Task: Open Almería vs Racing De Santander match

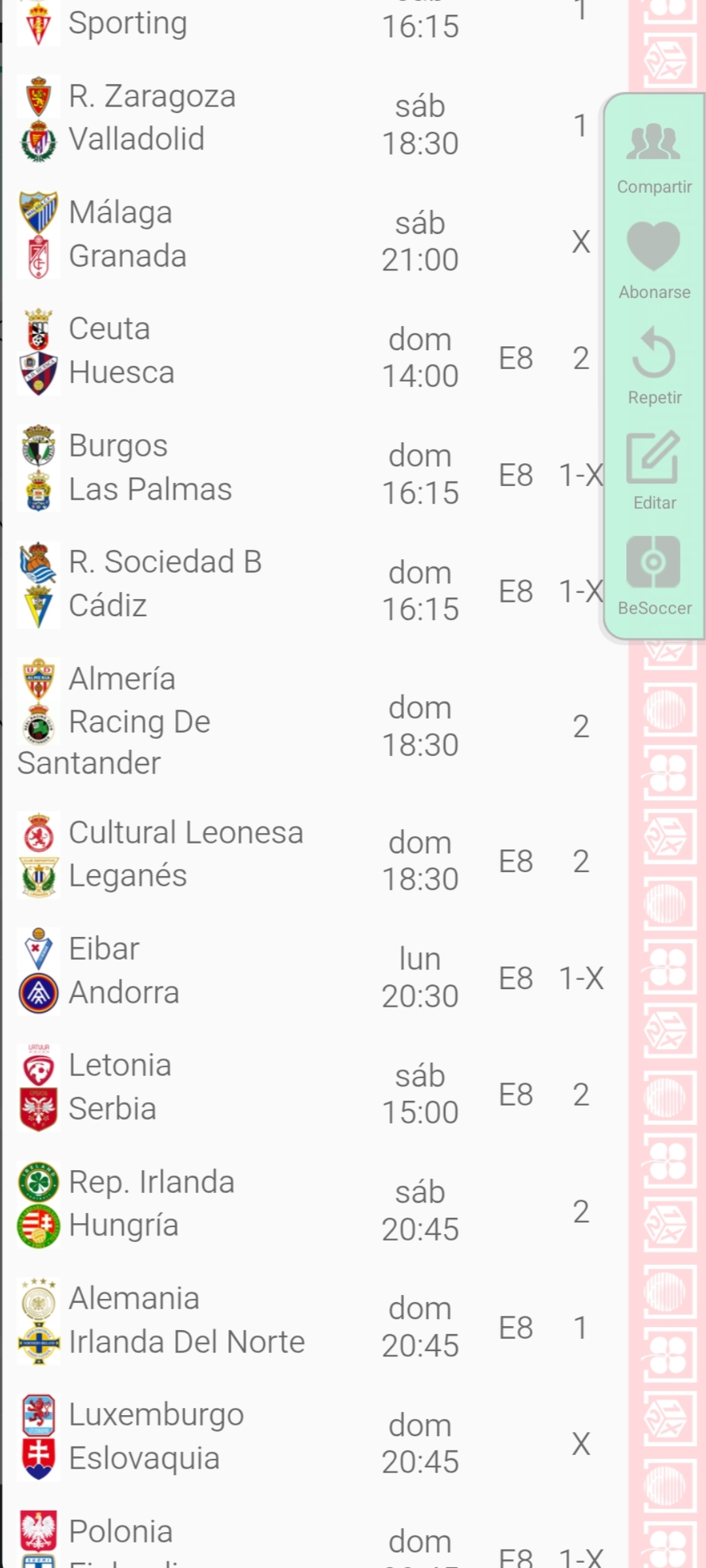Action: pos(314,726)
